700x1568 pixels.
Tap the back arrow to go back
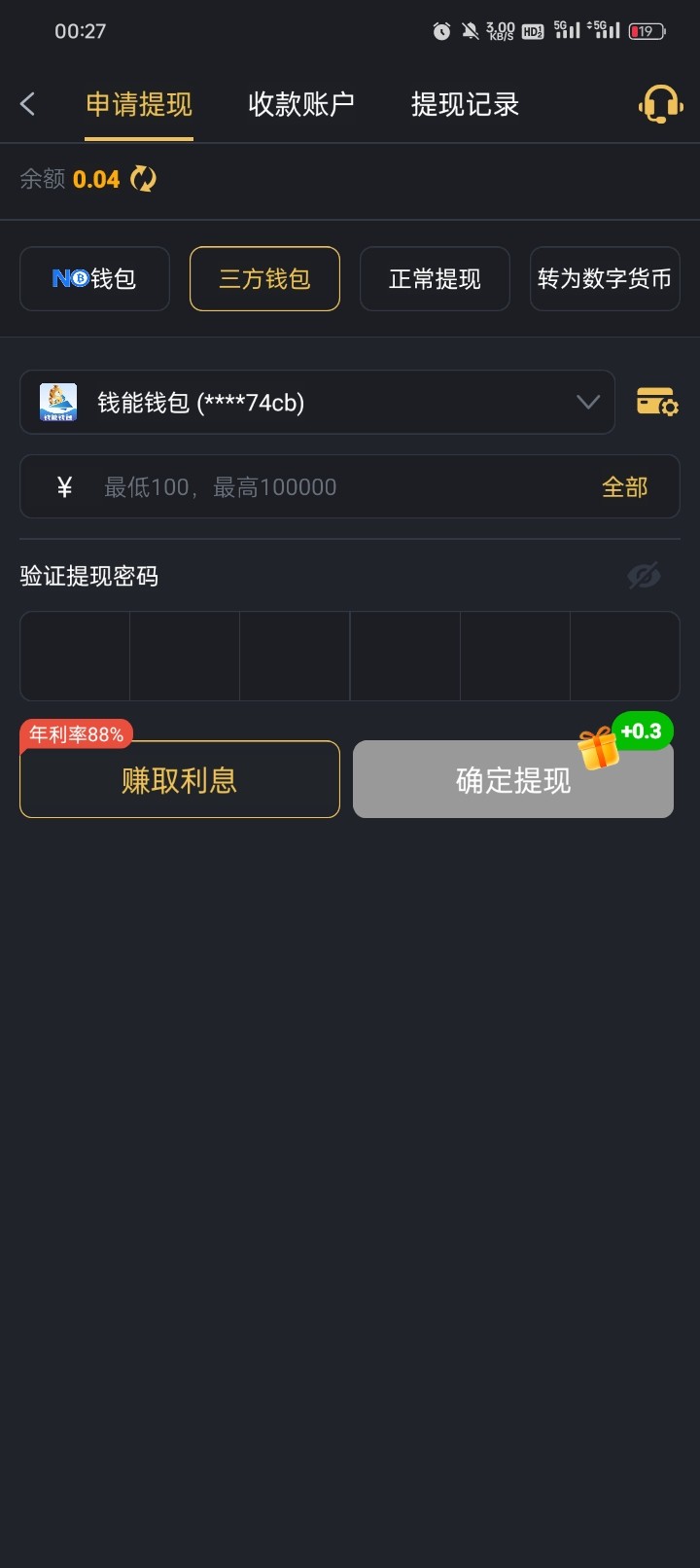pyautogui.click(x=27, y=103)
